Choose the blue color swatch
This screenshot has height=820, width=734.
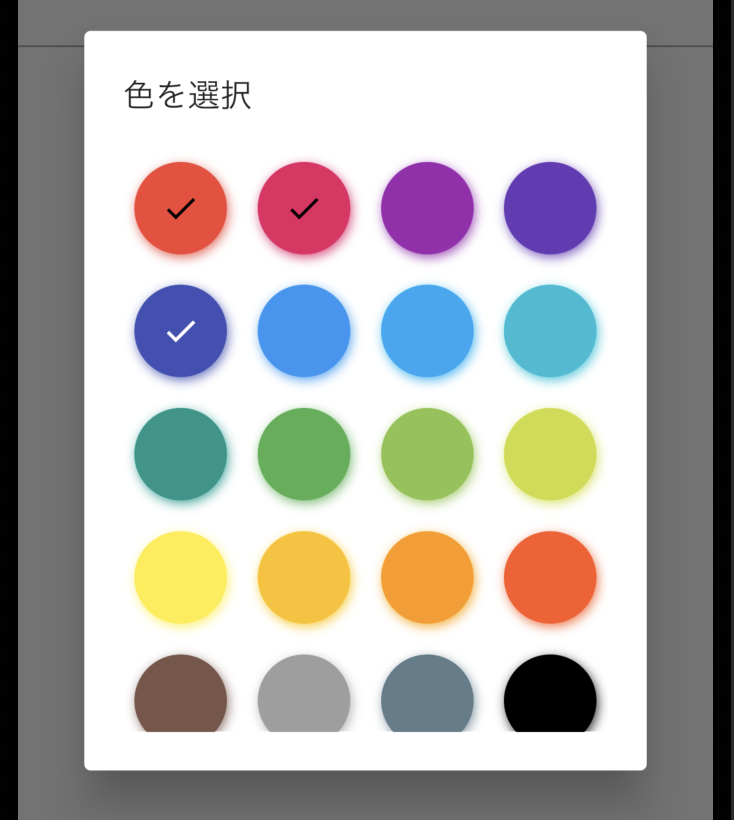pyautogui.click(x=304, y=331)
